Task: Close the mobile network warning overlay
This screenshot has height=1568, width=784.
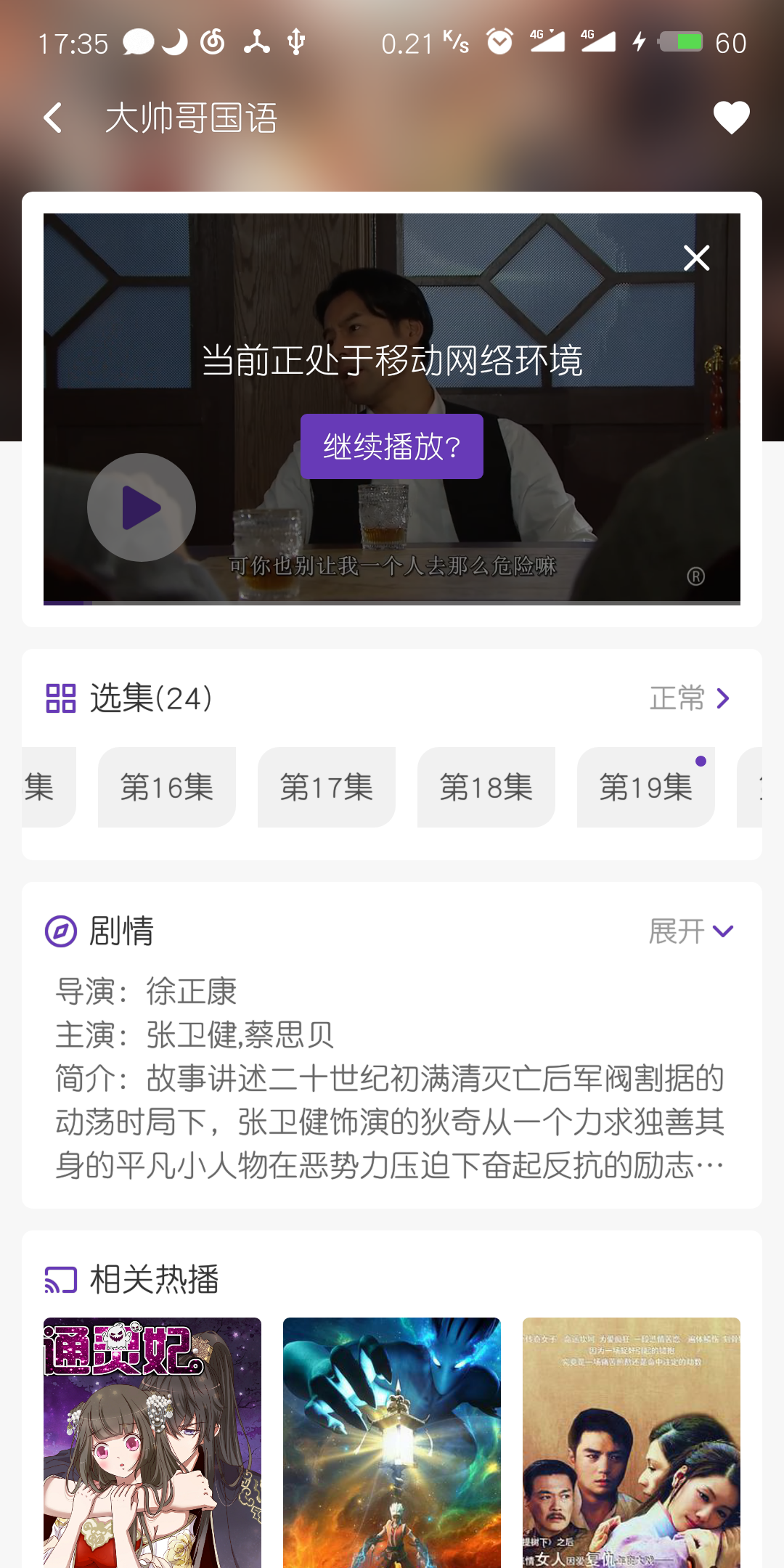Action: pyautogui.click(x=696, y=258)
